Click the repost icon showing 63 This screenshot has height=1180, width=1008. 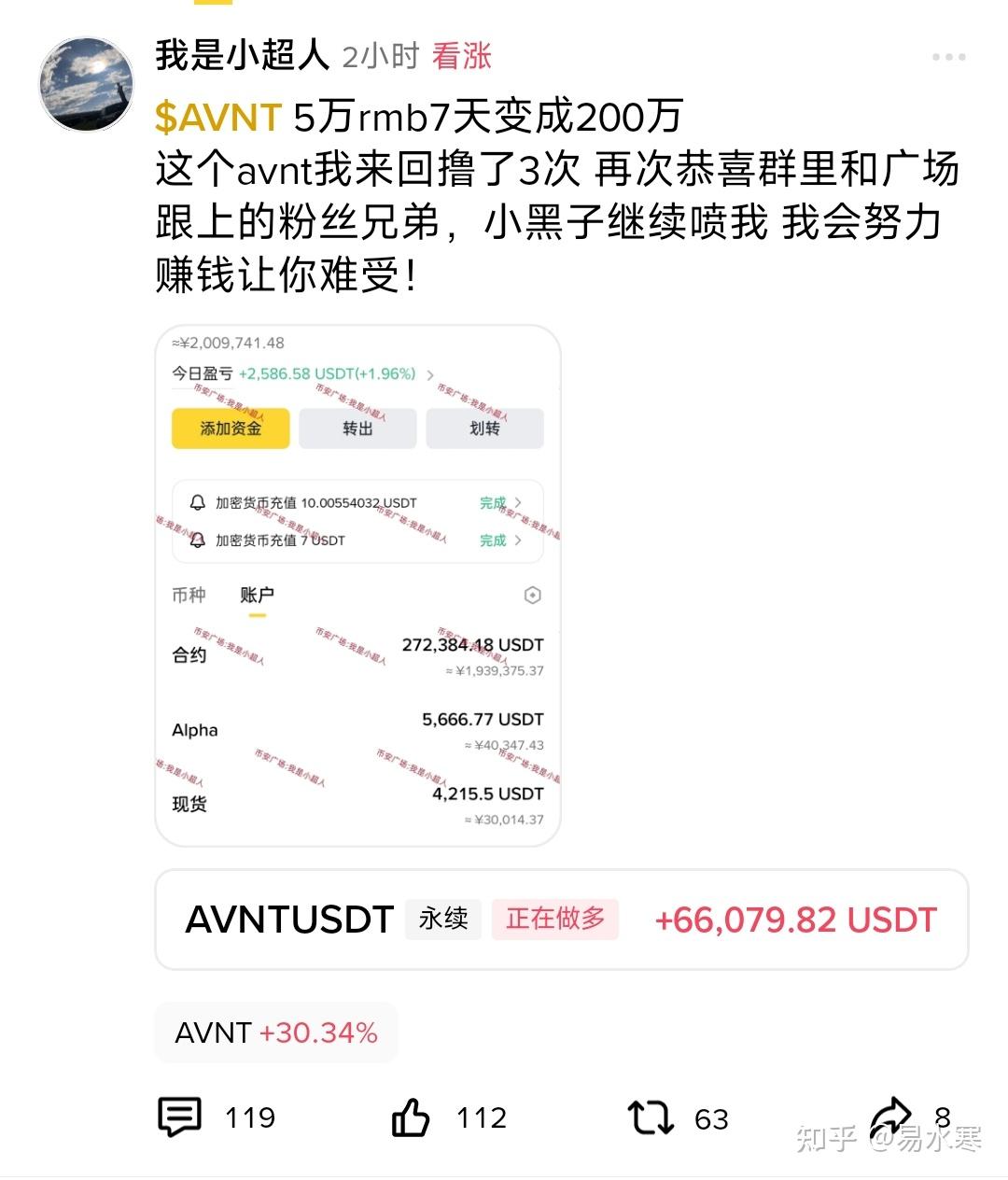click(x=651, y=1117)
